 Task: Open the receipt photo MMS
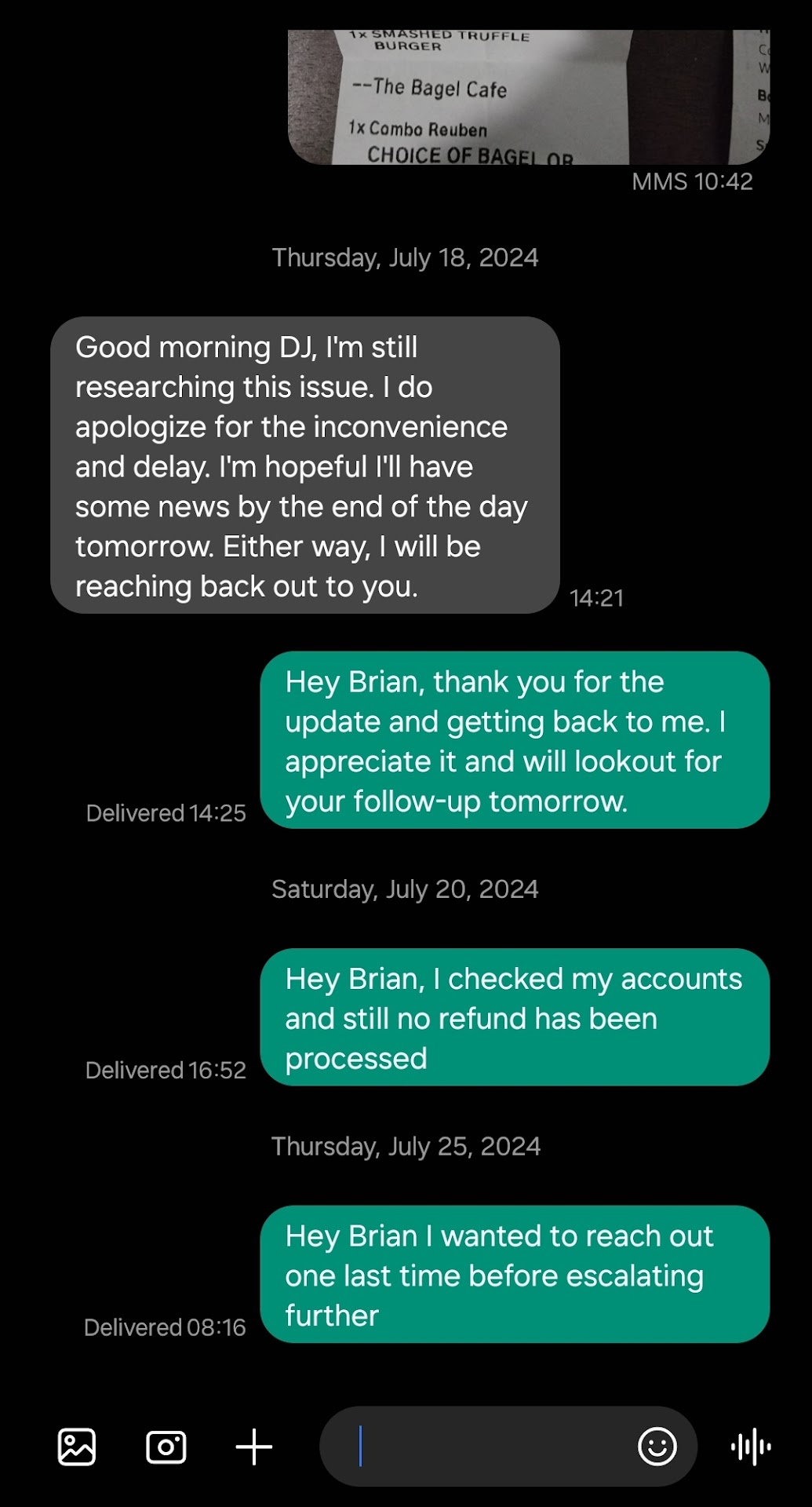[528, 97]
